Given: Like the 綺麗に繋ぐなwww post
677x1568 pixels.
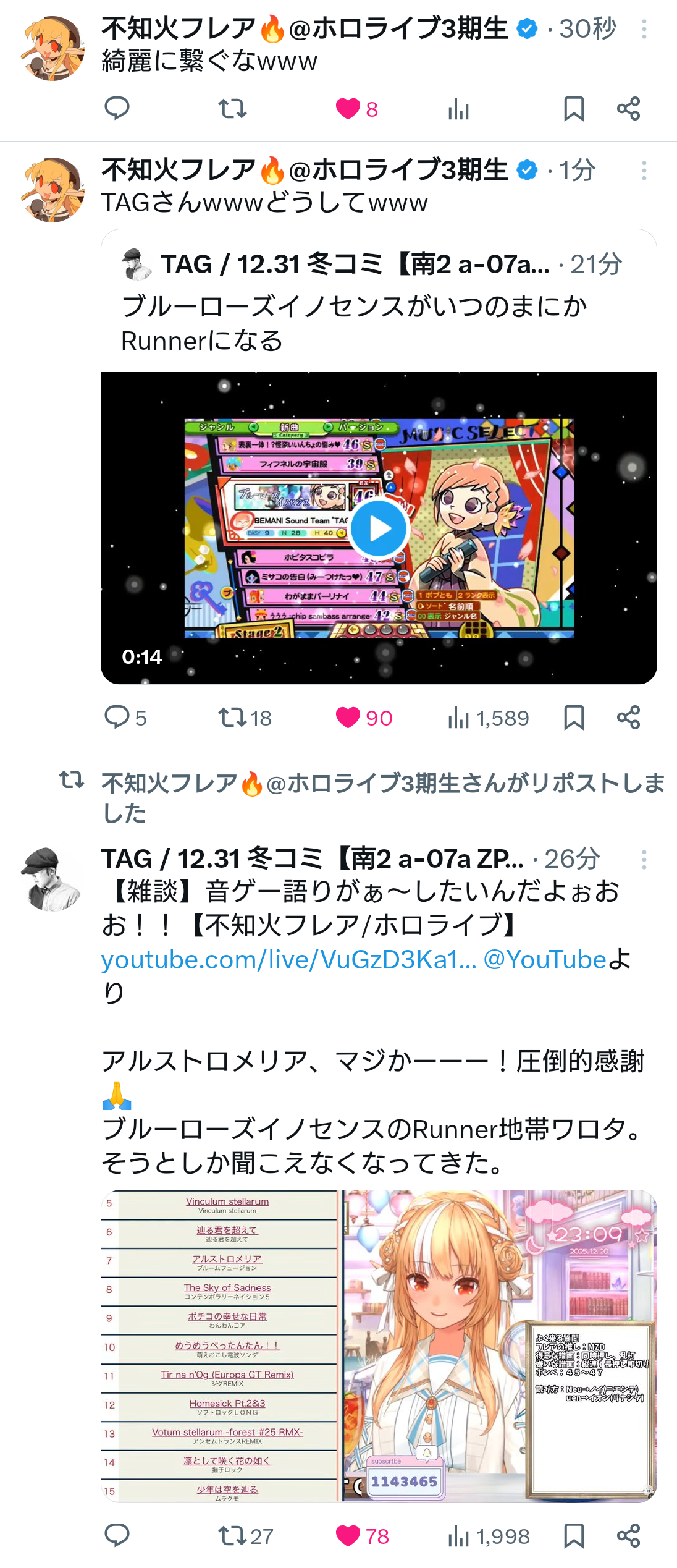Looking at the screenshot, I should 356,109.
